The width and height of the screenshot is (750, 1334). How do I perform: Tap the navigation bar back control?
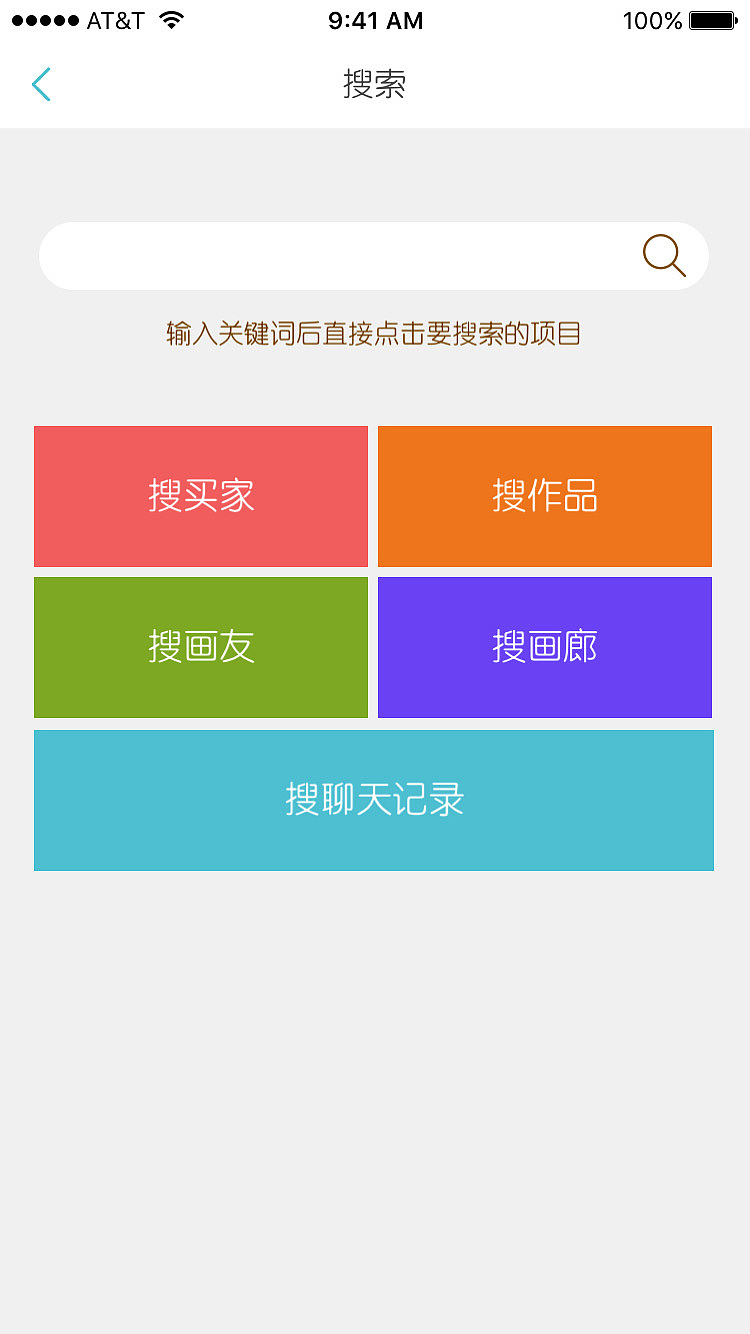[41, 84]
